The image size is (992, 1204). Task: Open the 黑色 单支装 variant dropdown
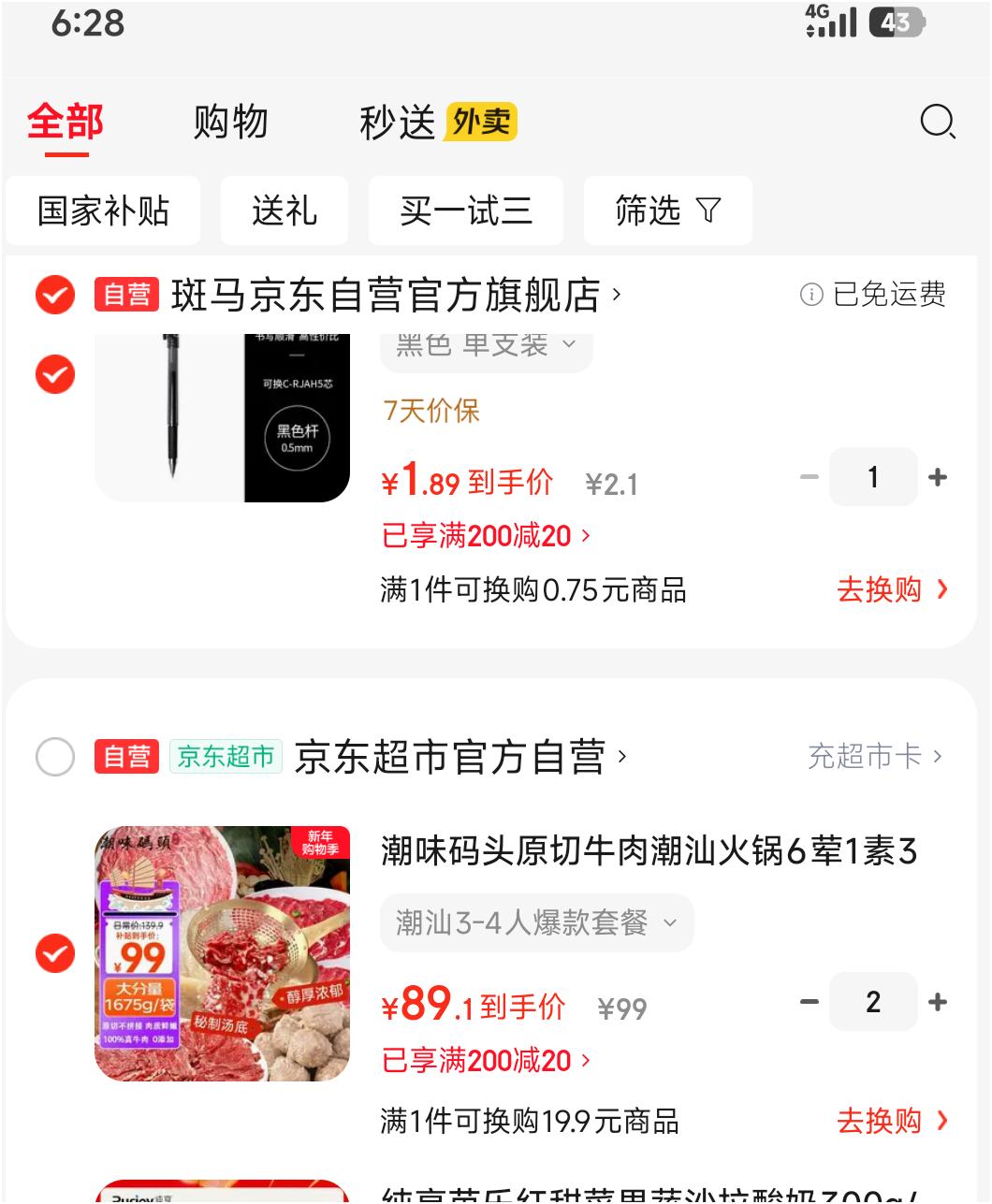tap(486, 348)
